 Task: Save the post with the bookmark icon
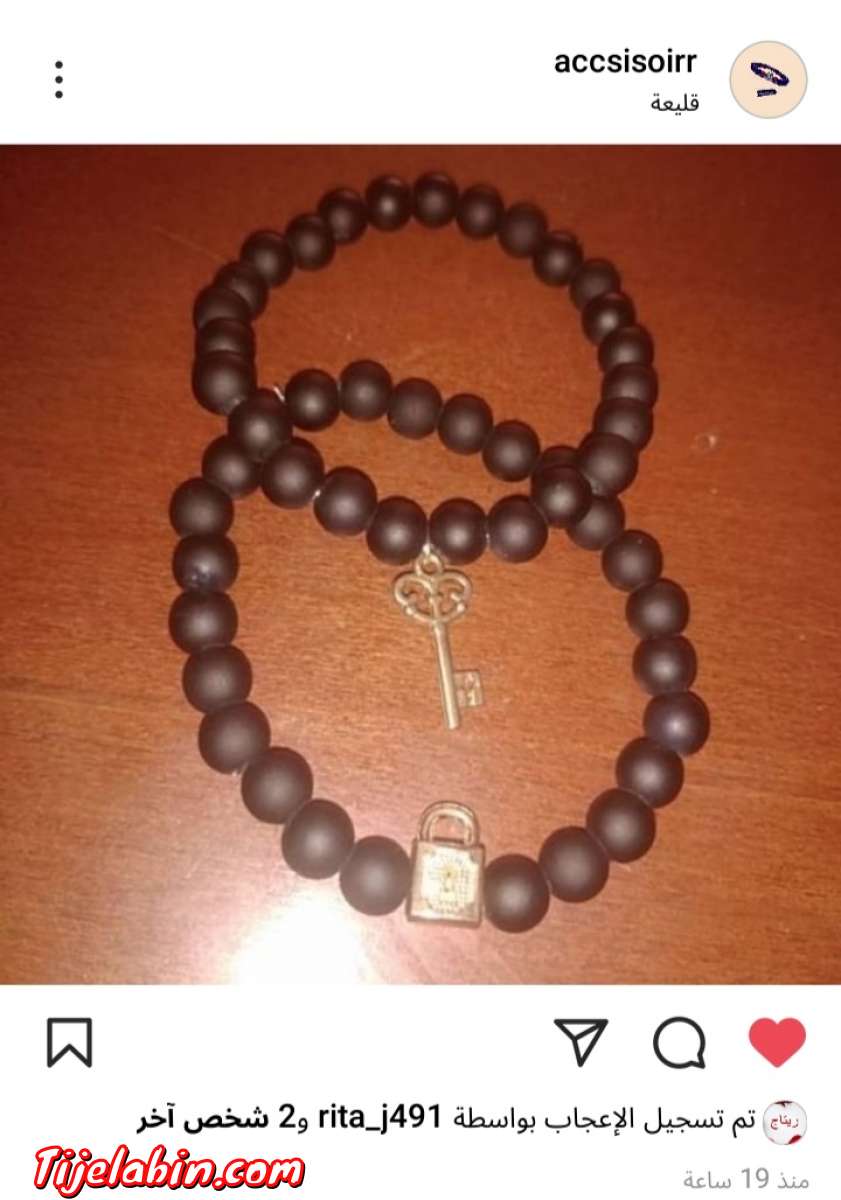70,1043
